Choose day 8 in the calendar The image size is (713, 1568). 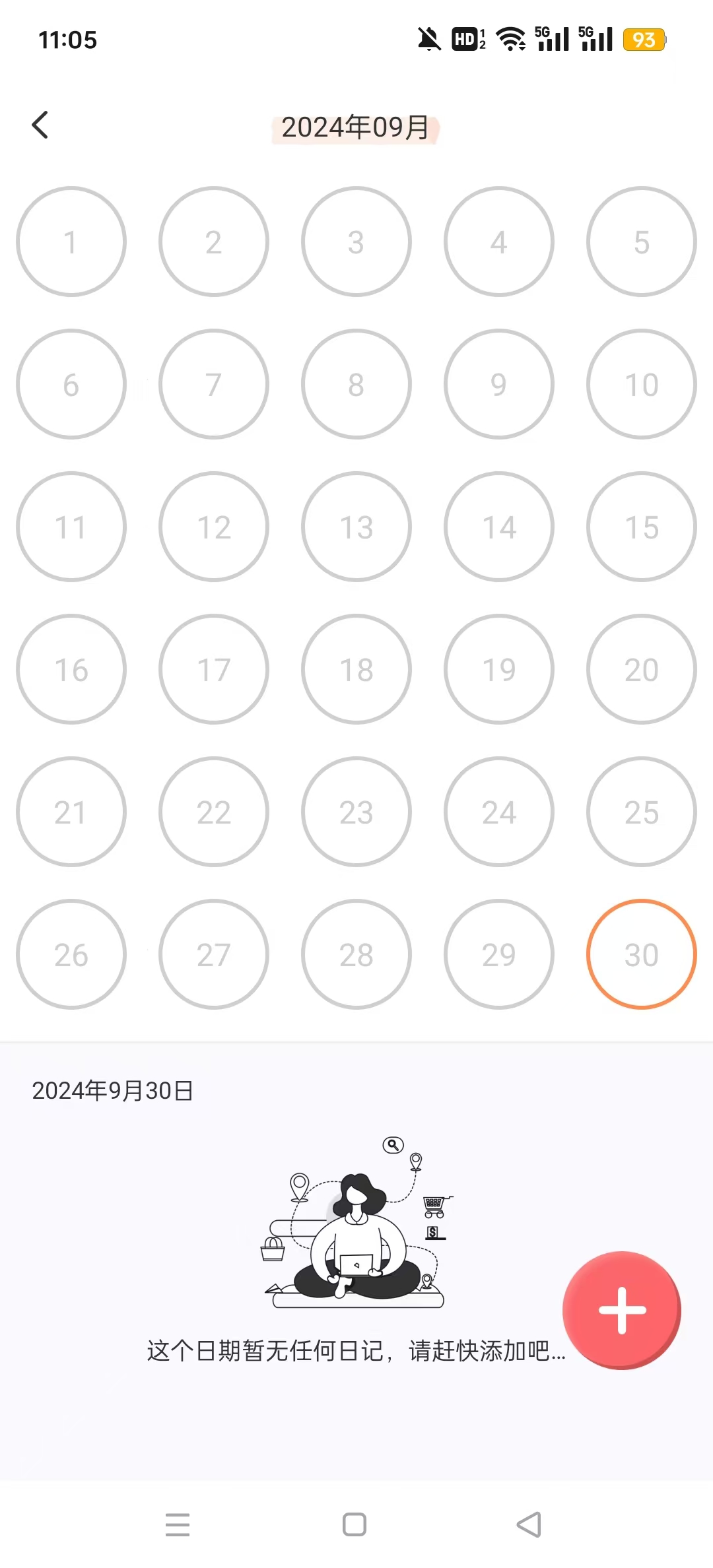click(x=356, y=384)
